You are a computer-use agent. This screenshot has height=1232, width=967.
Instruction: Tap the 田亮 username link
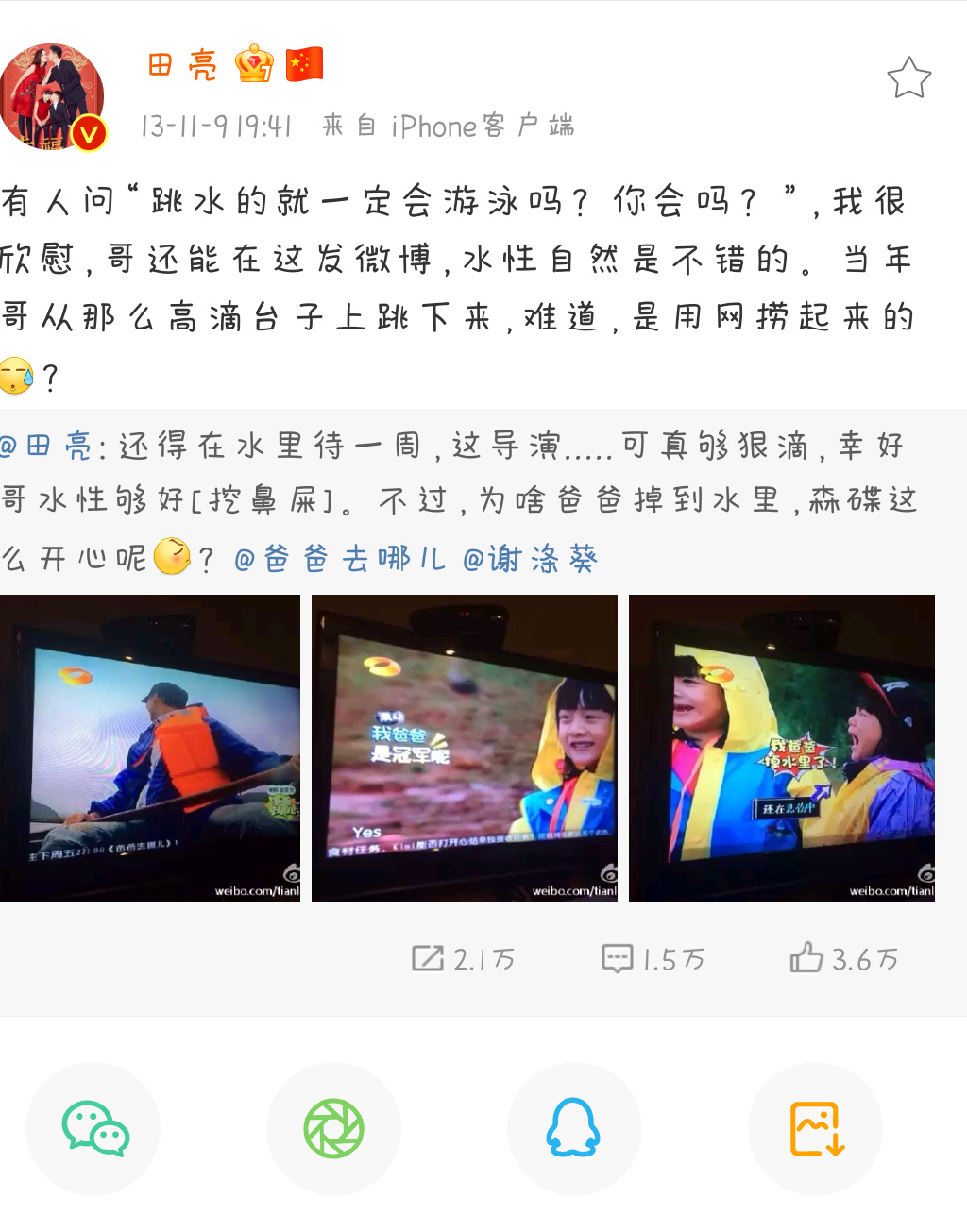pos(183,65)
